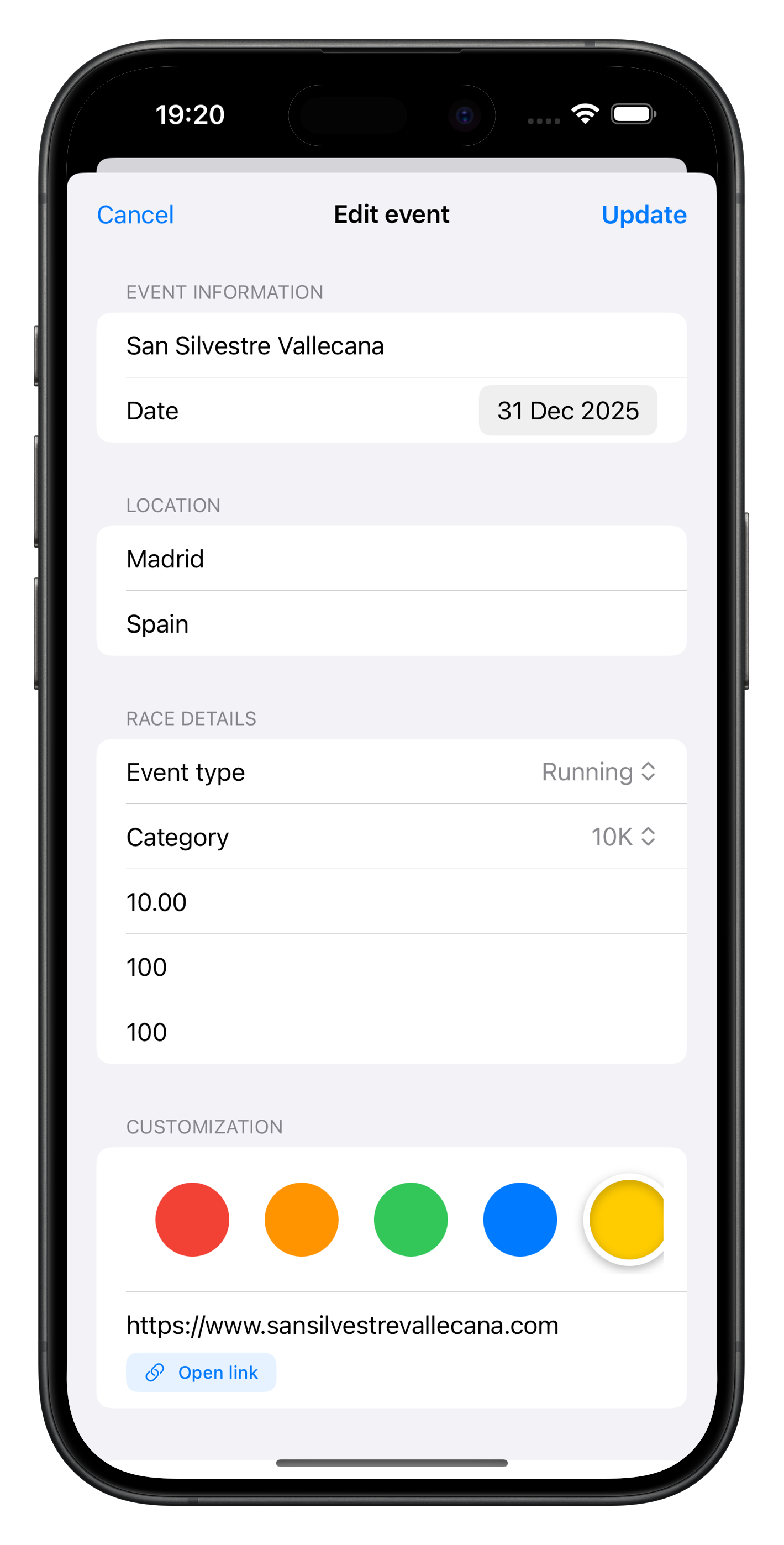The height and width of the screenshot is (1545, 784).
Task: Open link to the event website
Action: point(201,1372)
